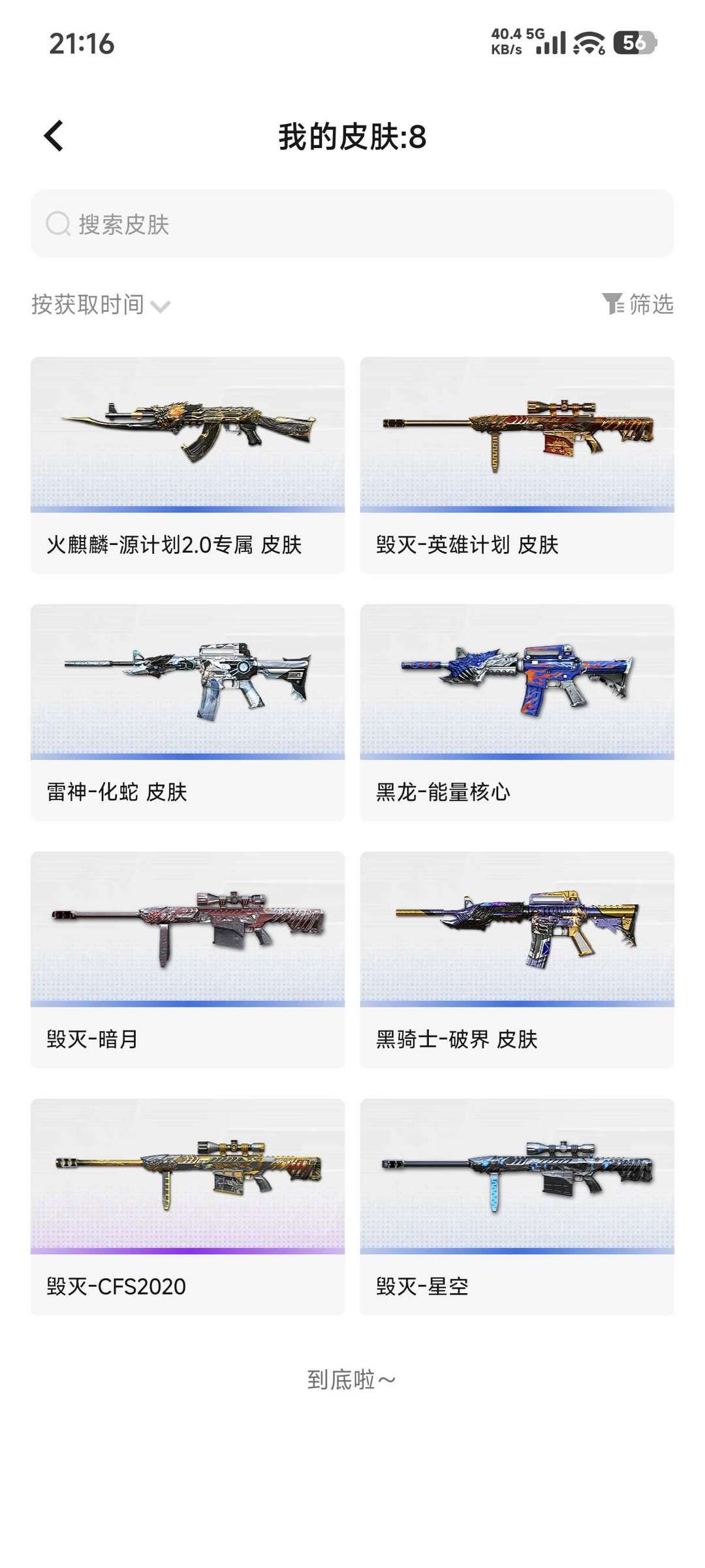The image size is (705, 1568).
Task: Go back using the top-left arrow
Action: pos(54,136)
